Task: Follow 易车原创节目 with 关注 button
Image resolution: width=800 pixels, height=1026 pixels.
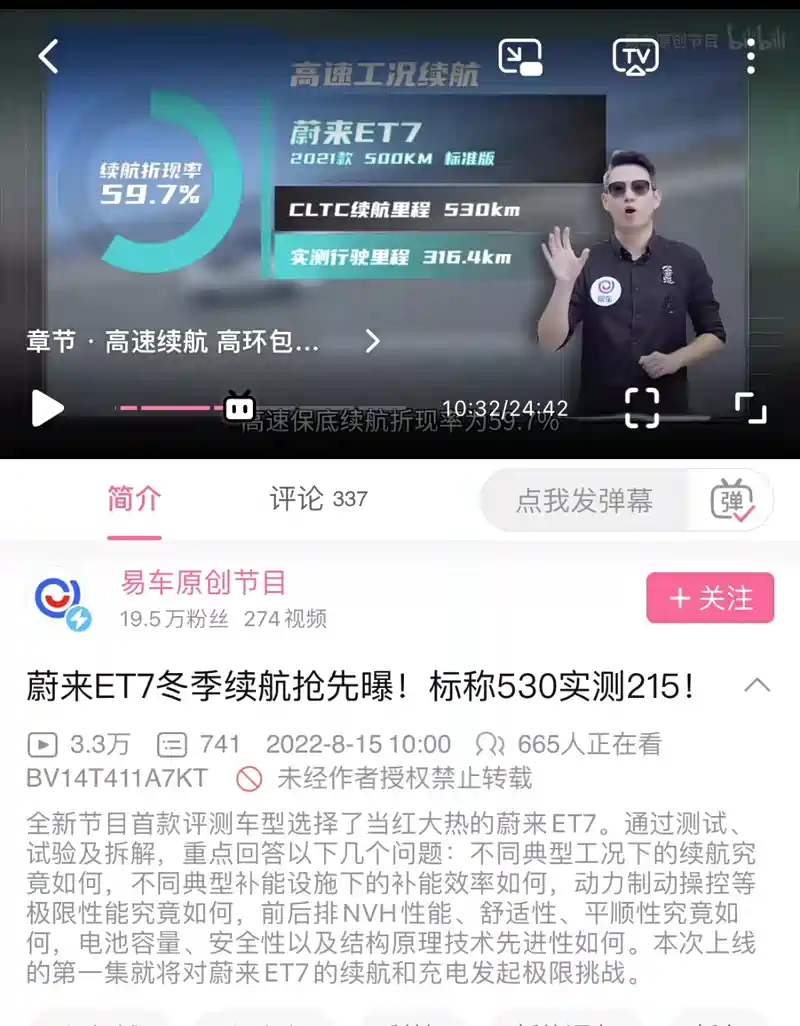Action: click(710, 598)
